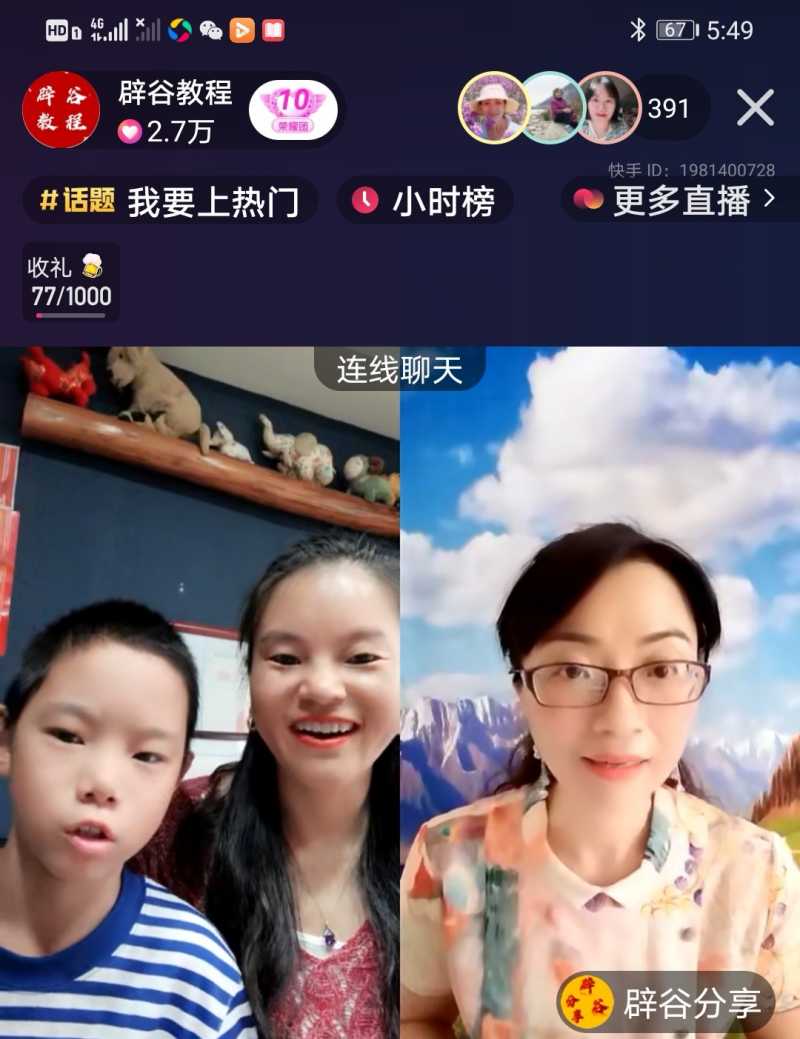
Task: Open the 荣耀团 level 10 fan badge
Action: tap(292, 110)
